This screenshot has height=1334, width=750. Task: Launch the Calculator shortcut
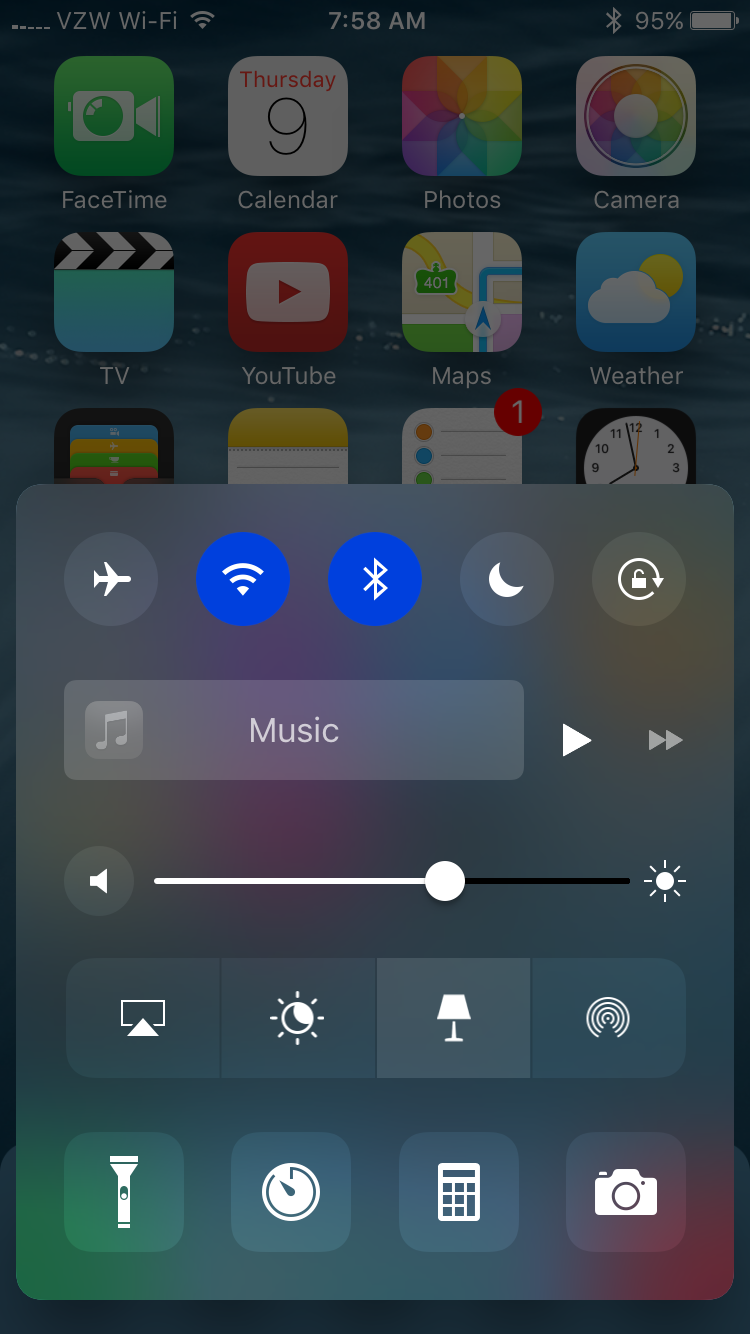point(459,1191)
